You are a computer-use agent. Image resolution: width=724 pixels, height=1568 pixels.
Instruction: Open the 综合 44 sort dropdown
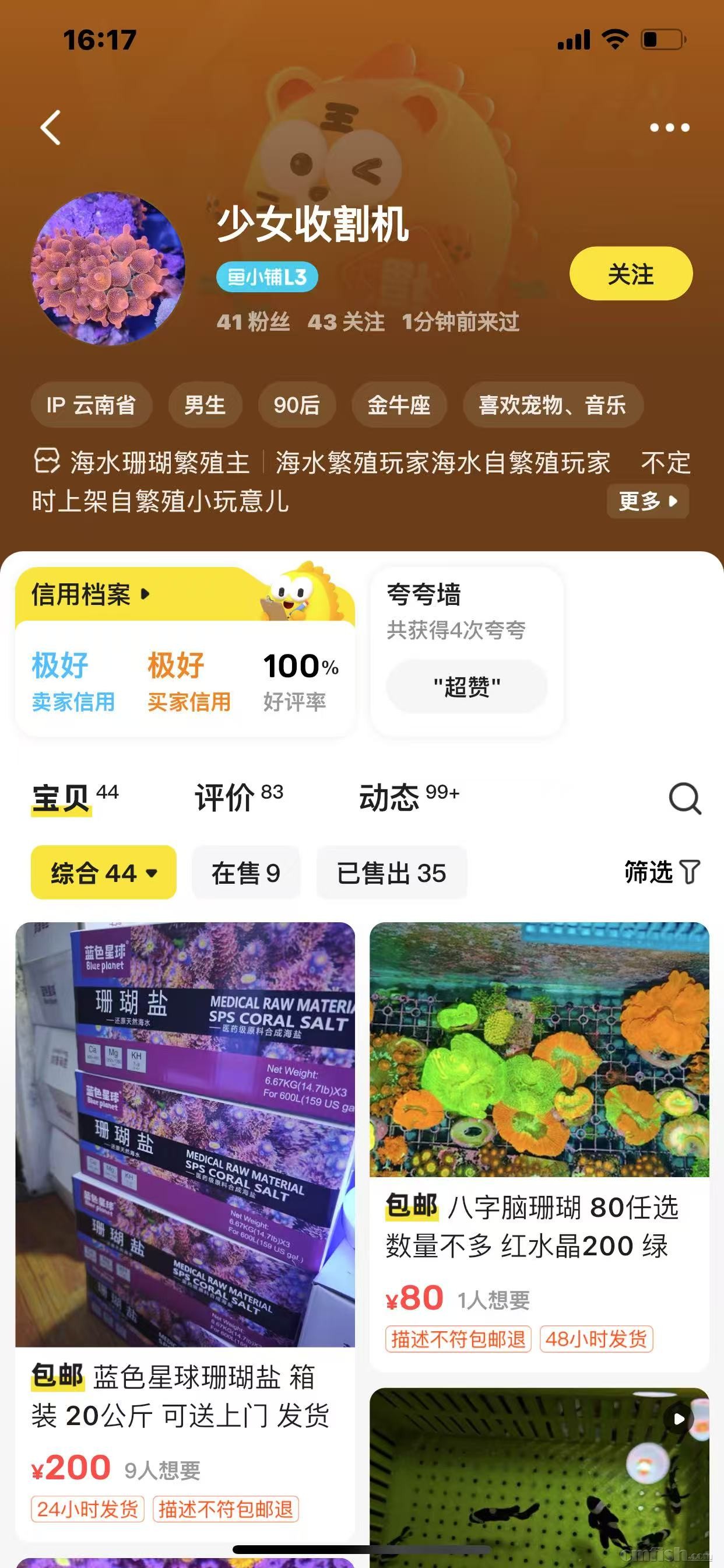(x=103, y=873)
